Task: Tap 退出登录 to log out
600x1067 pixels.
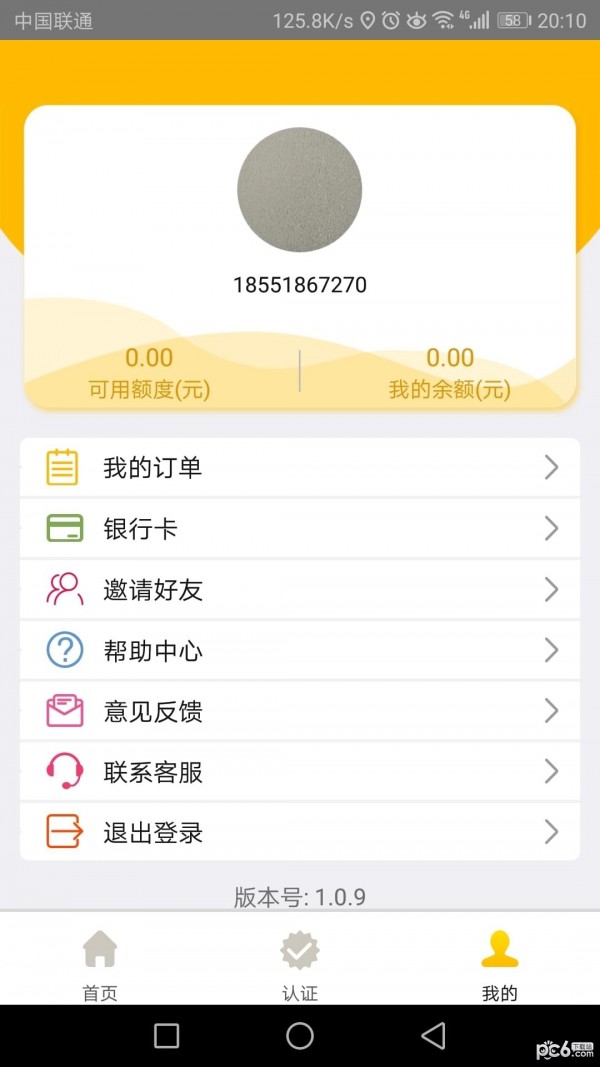Action: (x=300, y=831)
